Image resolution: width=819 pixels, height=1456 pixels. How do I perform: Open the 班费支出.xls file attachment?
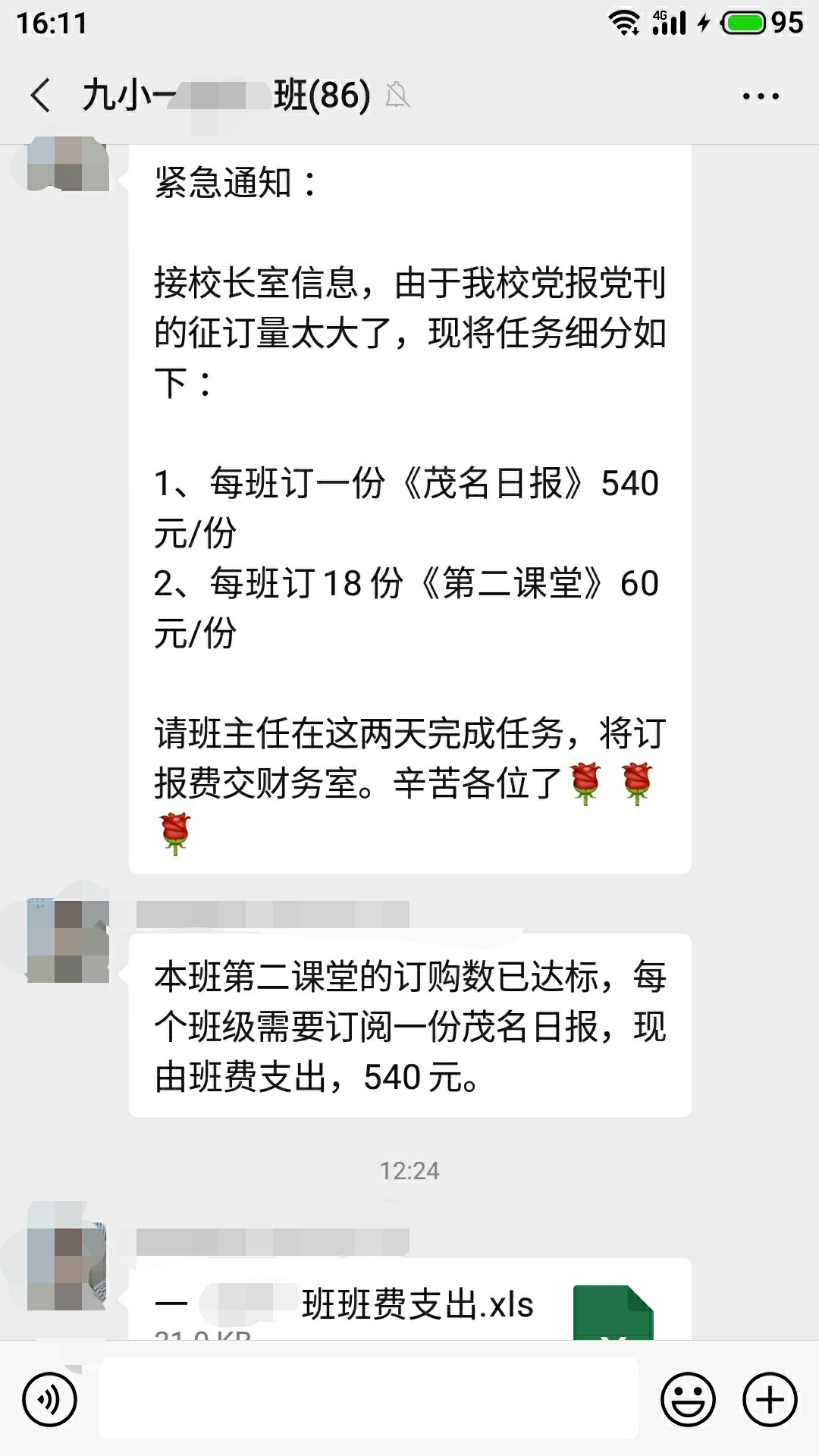409,1304
